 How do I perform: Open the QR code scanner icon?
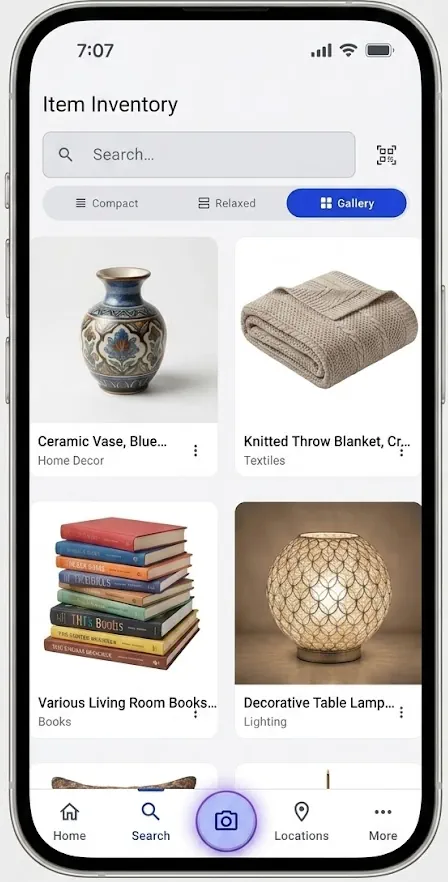(x=386, y=155)
